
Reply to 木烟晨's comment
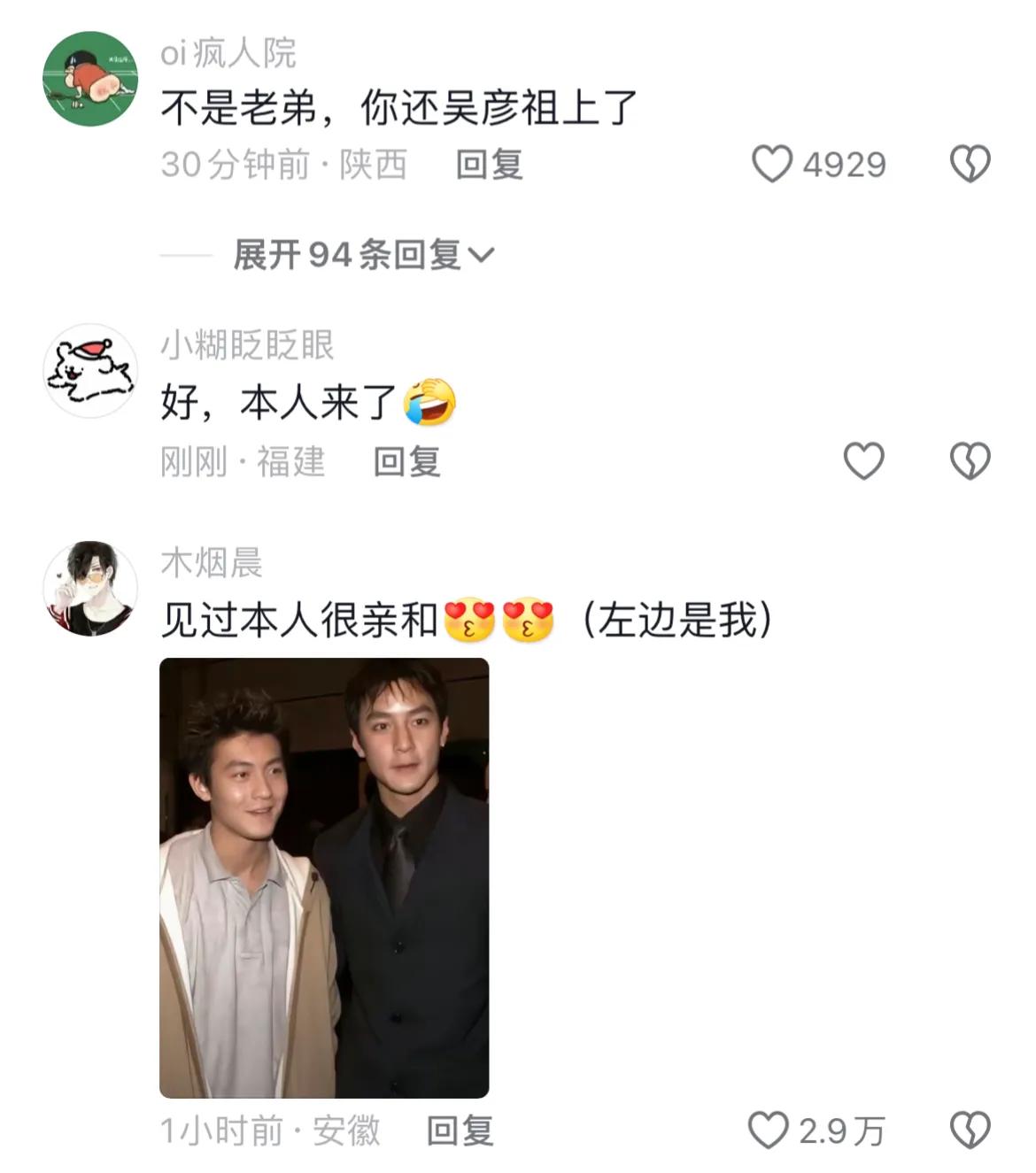[460, 1131]
